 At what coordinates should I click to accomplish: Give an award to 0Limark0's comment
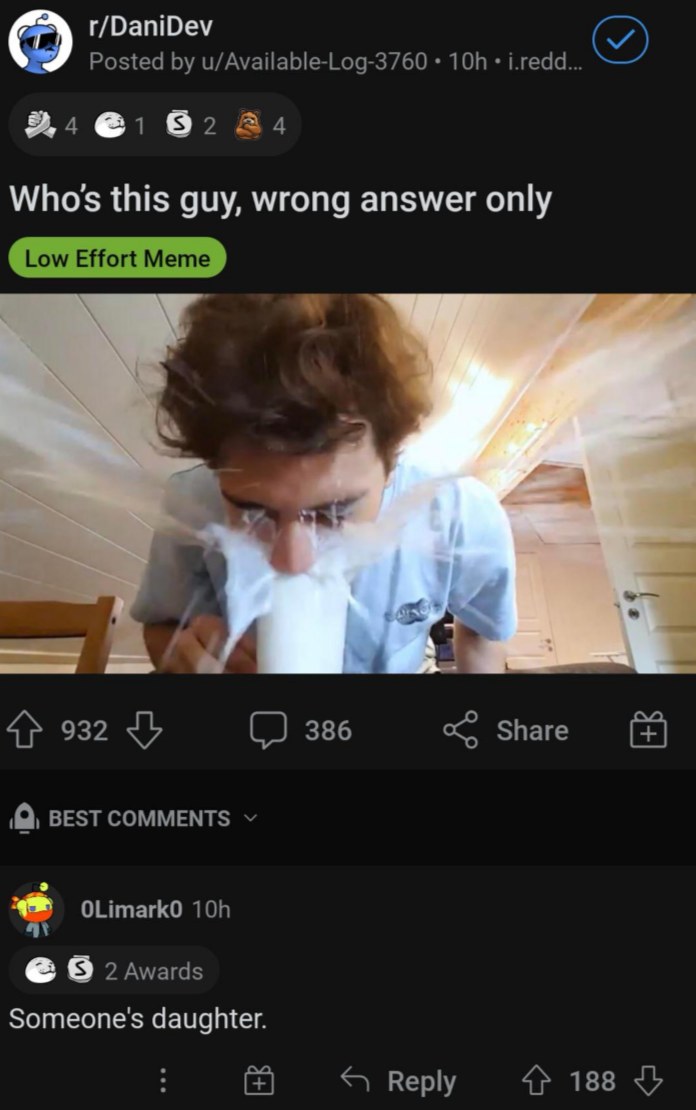pyautogui.click(x=259, y=1081)
